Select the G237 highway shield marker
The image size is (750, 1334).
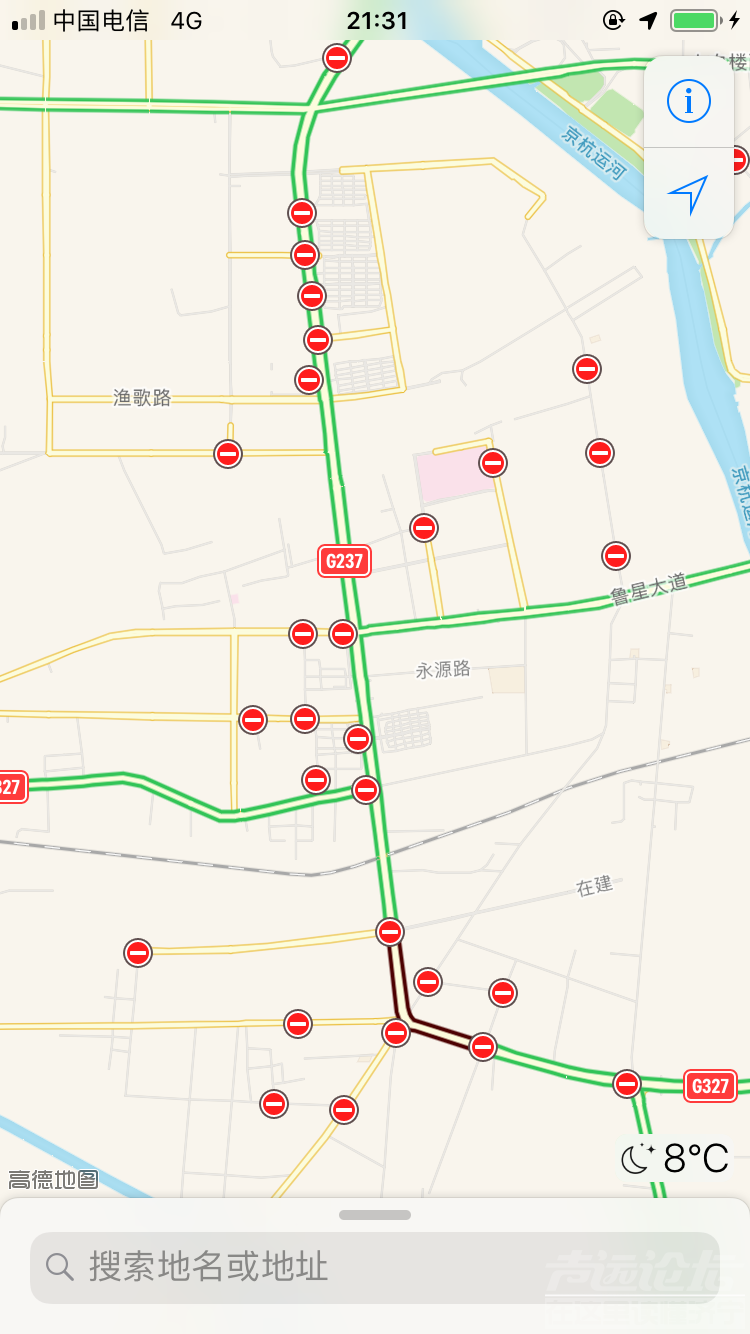point(345,562)
